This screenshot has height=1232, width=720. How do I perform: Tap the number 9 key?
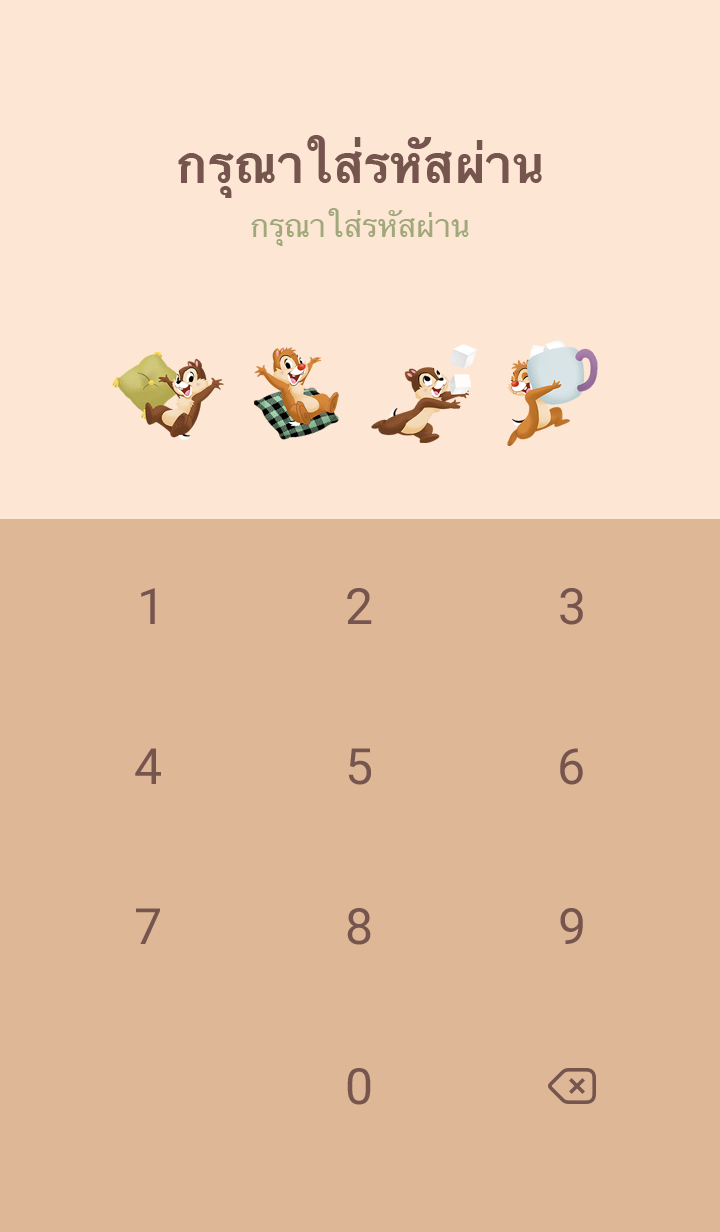571,927
